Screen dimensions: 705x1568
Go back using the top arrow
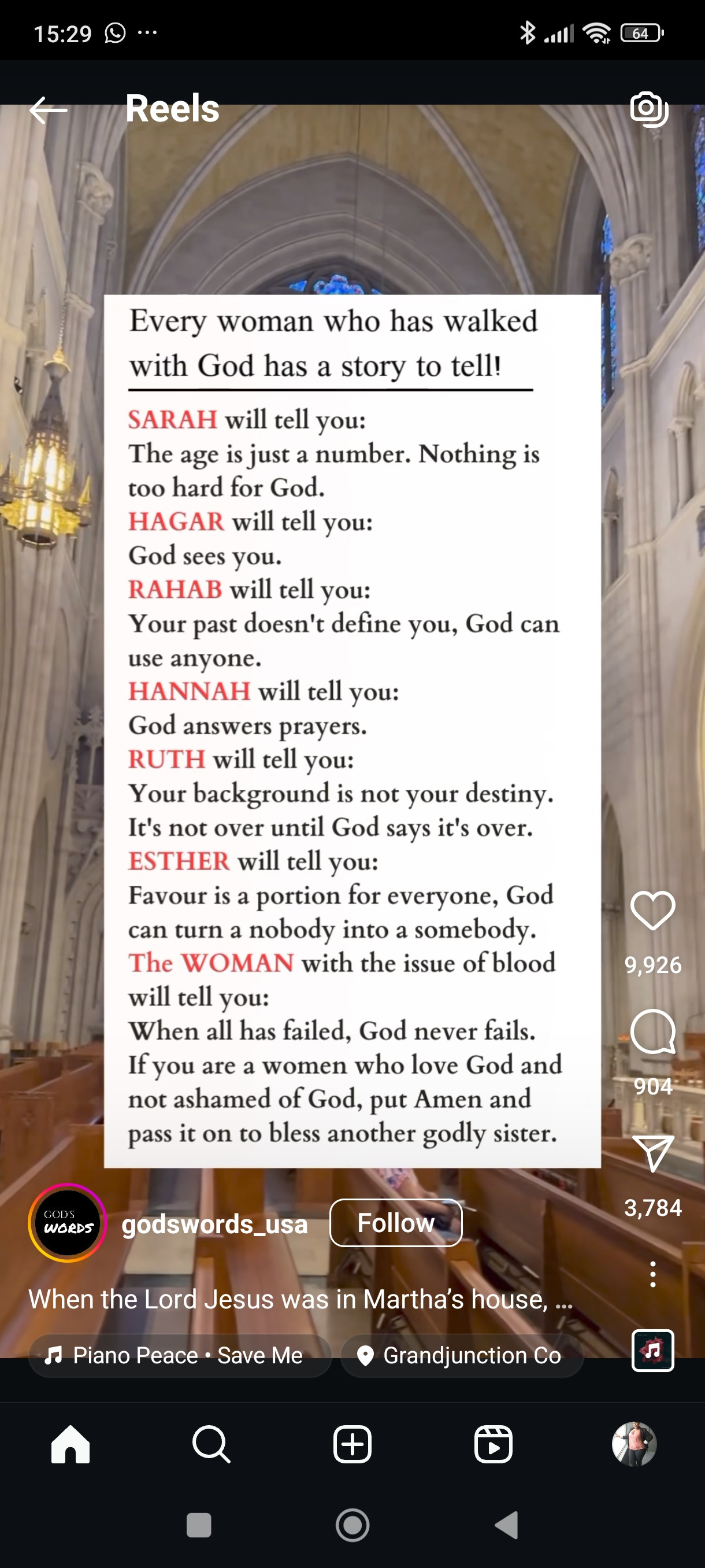click(49, 110)
